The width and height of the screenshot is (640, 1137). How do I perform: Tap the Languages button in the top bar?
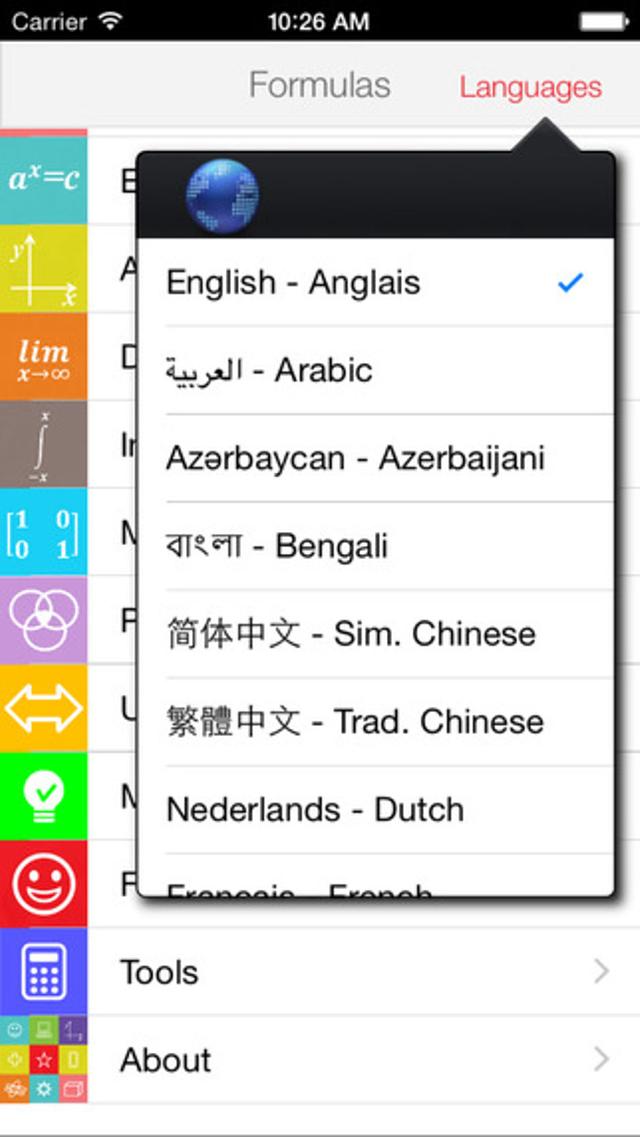coord(531,88)
